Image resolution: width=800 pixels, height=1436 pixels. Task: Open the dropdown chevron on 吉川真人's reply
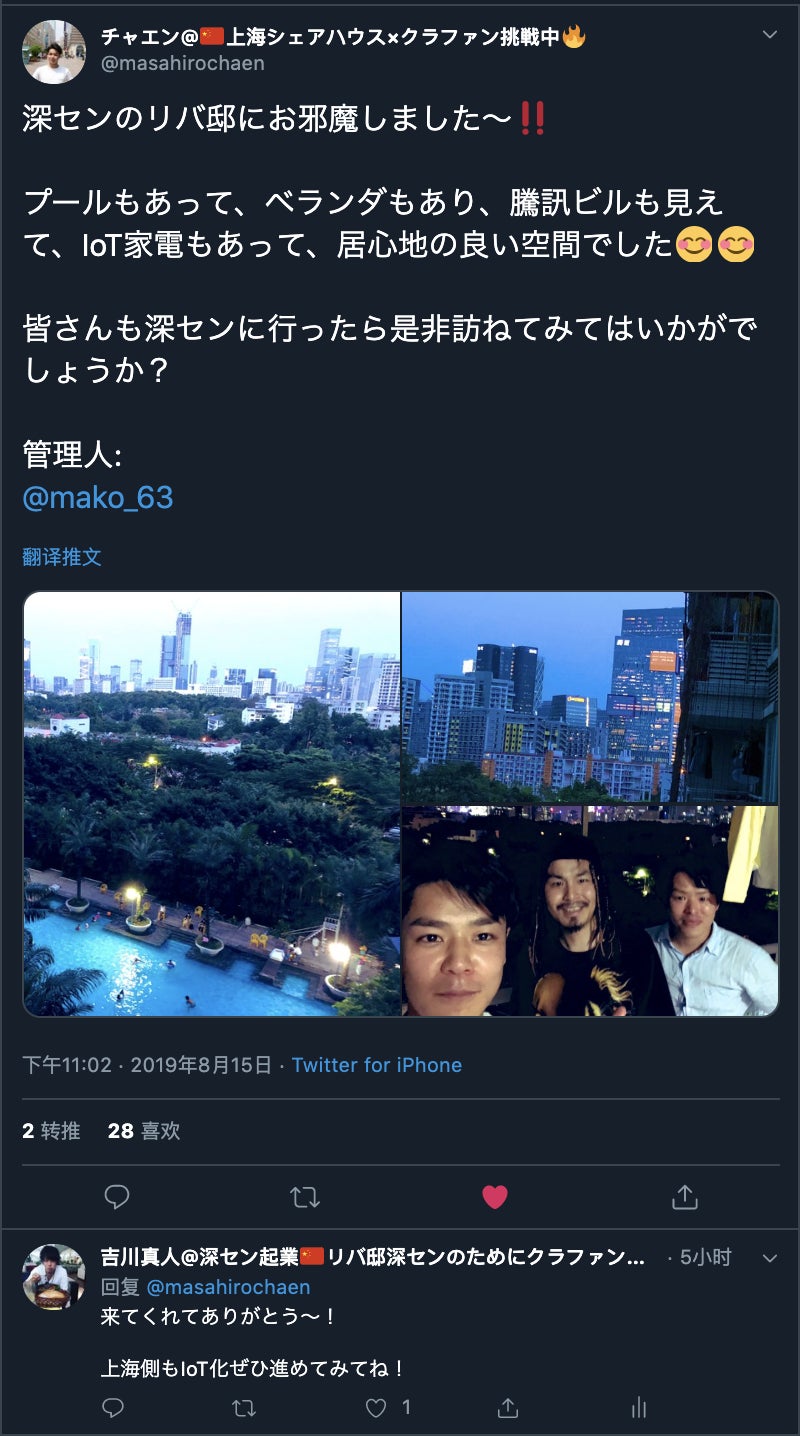(769, 1258)
